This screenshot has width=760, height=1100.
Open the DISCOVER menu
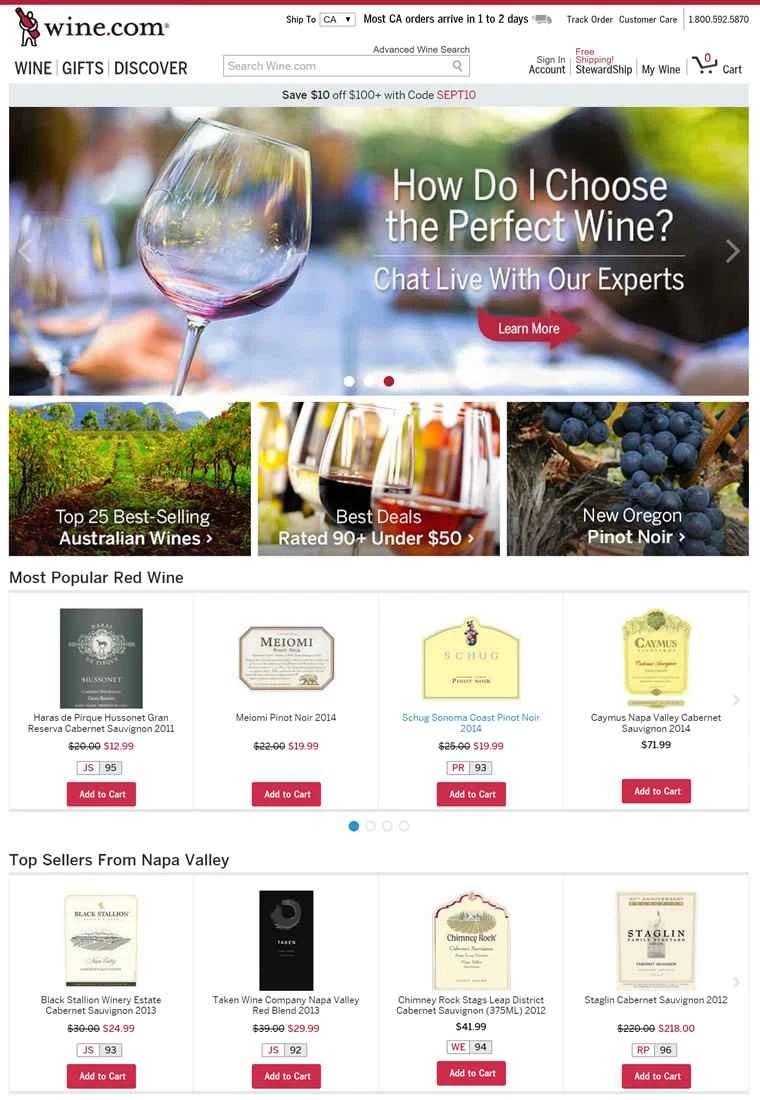point(151,68)
